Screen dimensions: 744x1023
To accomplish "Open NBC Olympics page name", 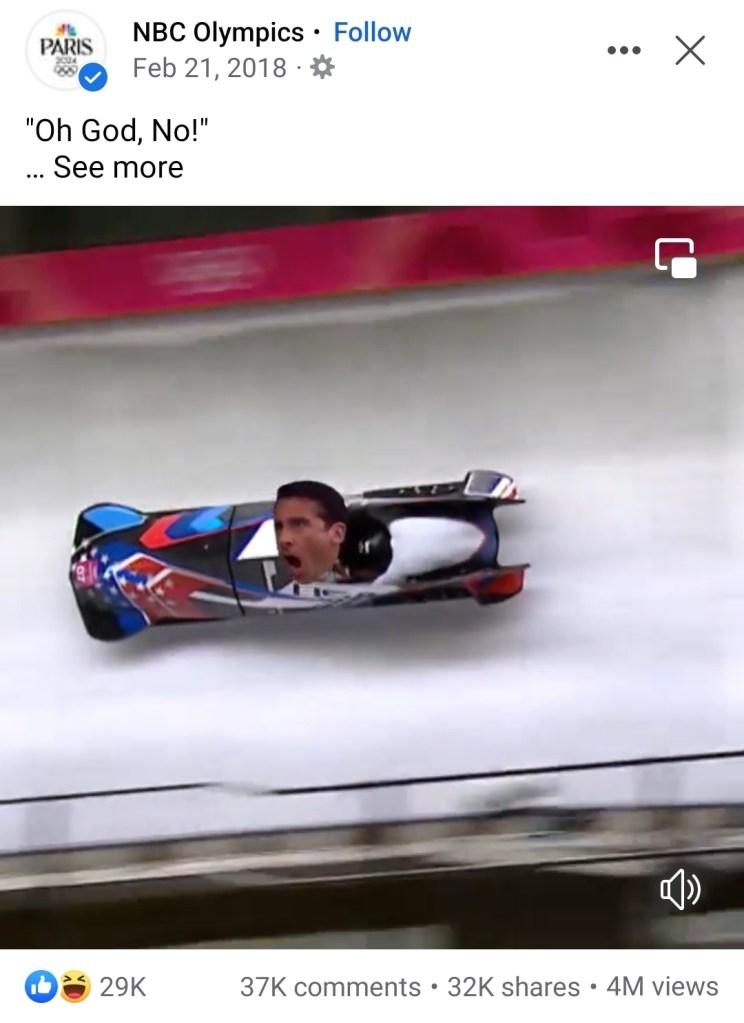I will 218,32.
